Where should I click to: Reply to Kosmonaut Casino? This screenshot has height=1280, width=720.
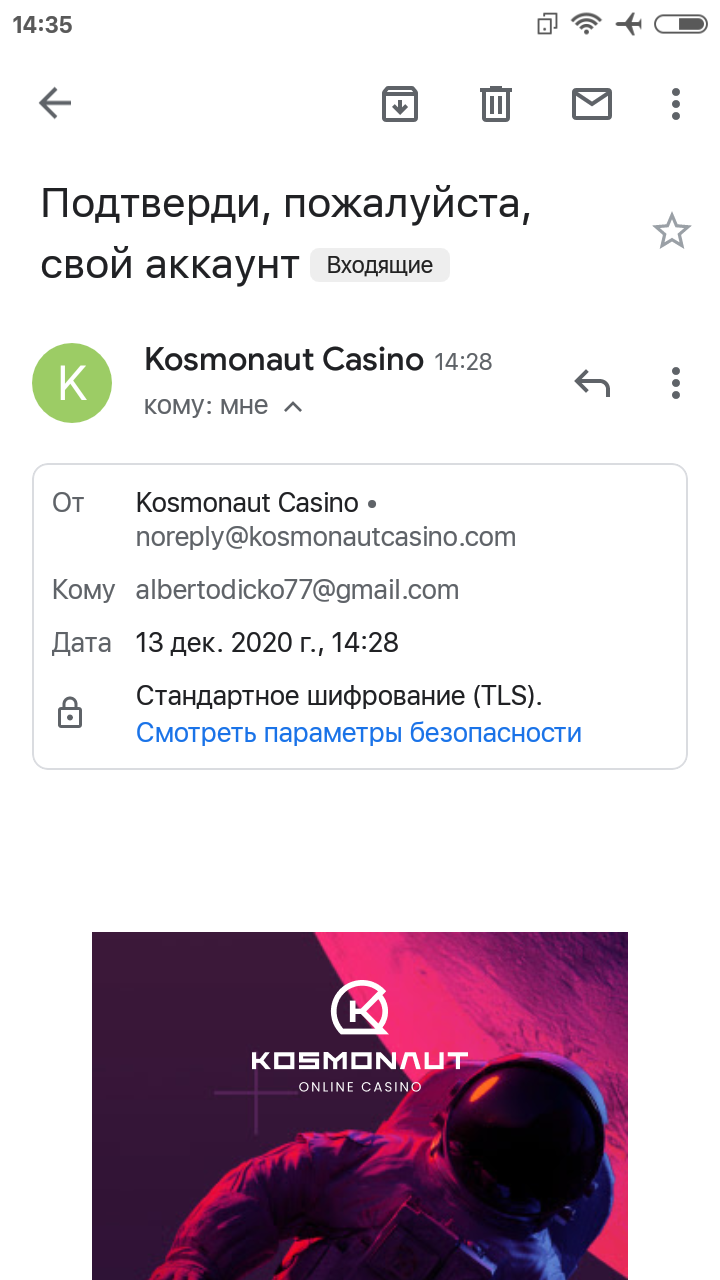tap(592, 382)
